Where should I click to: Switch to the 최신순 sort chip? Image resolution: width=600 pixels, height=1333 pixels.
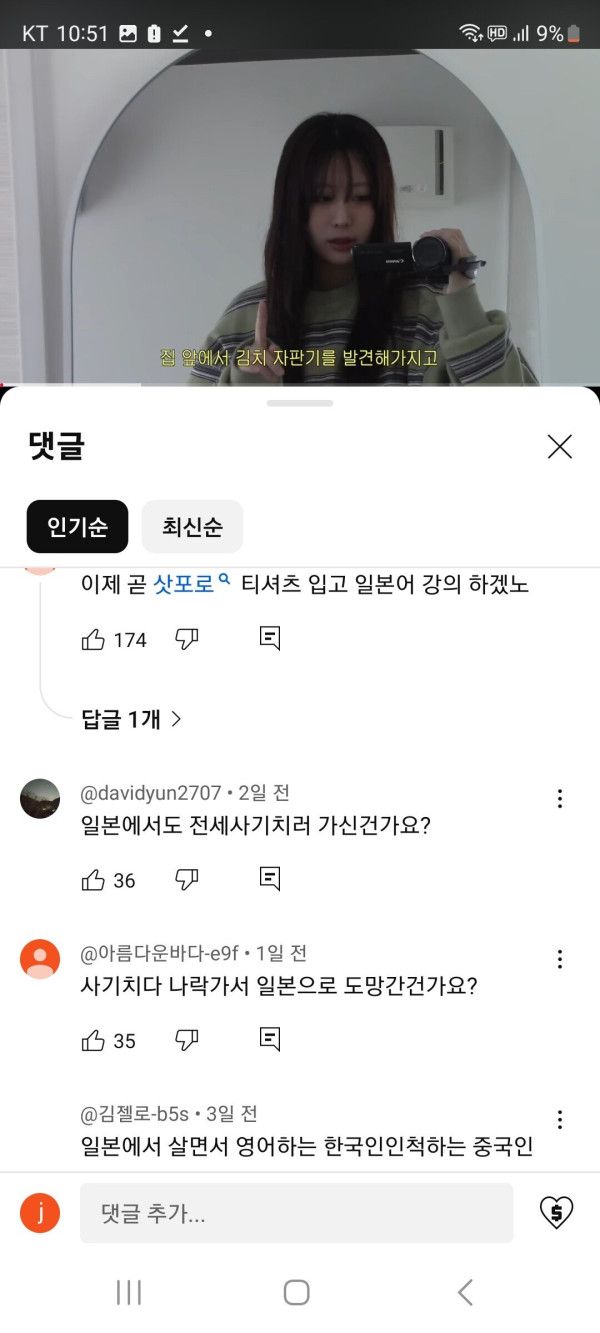pos(192,527)
